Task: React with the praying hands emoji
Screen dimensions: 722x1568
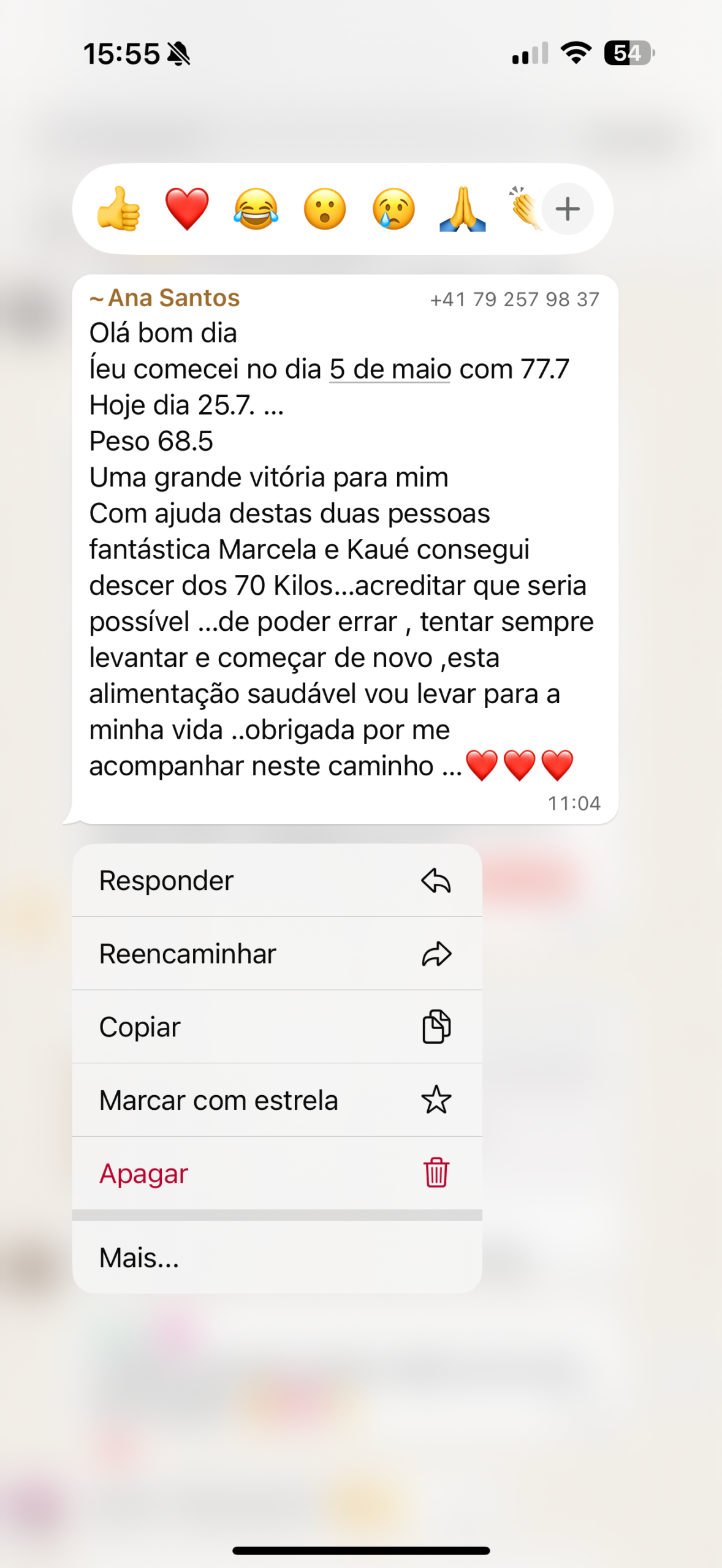Action: (x=463, y=209)
